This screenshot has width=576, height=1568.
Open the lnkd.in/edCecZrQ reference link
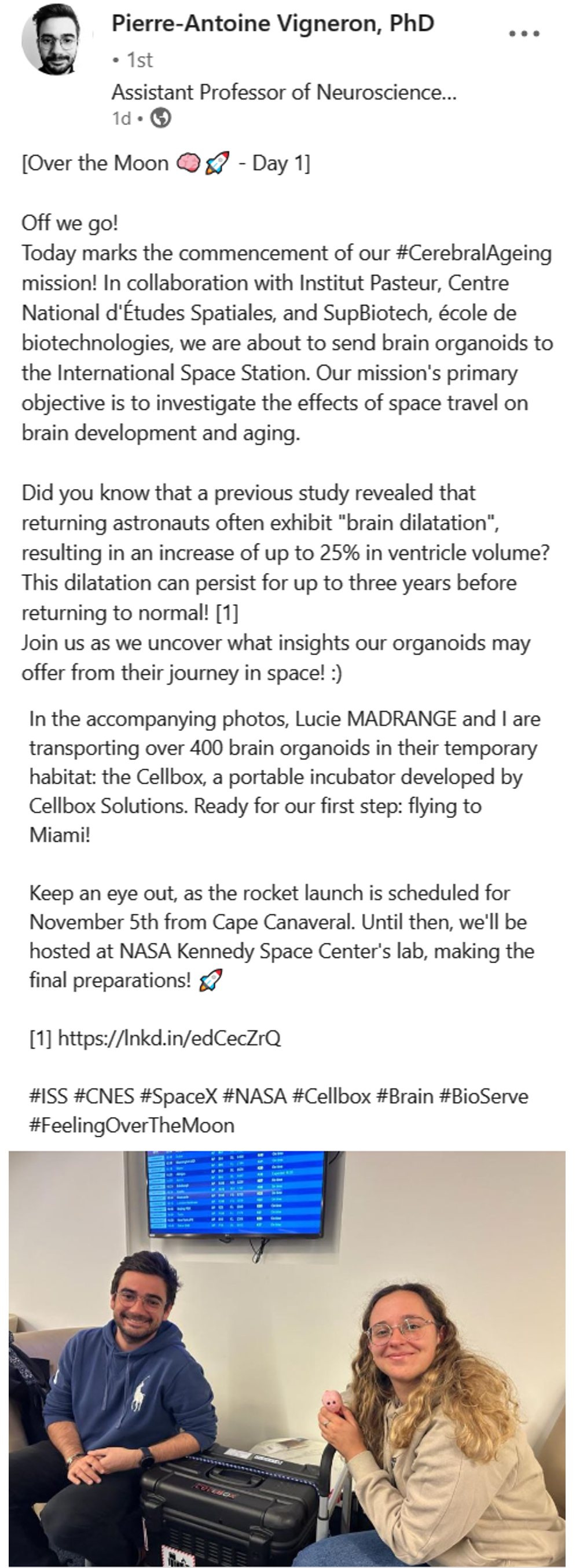click(x=169, y=1037)
